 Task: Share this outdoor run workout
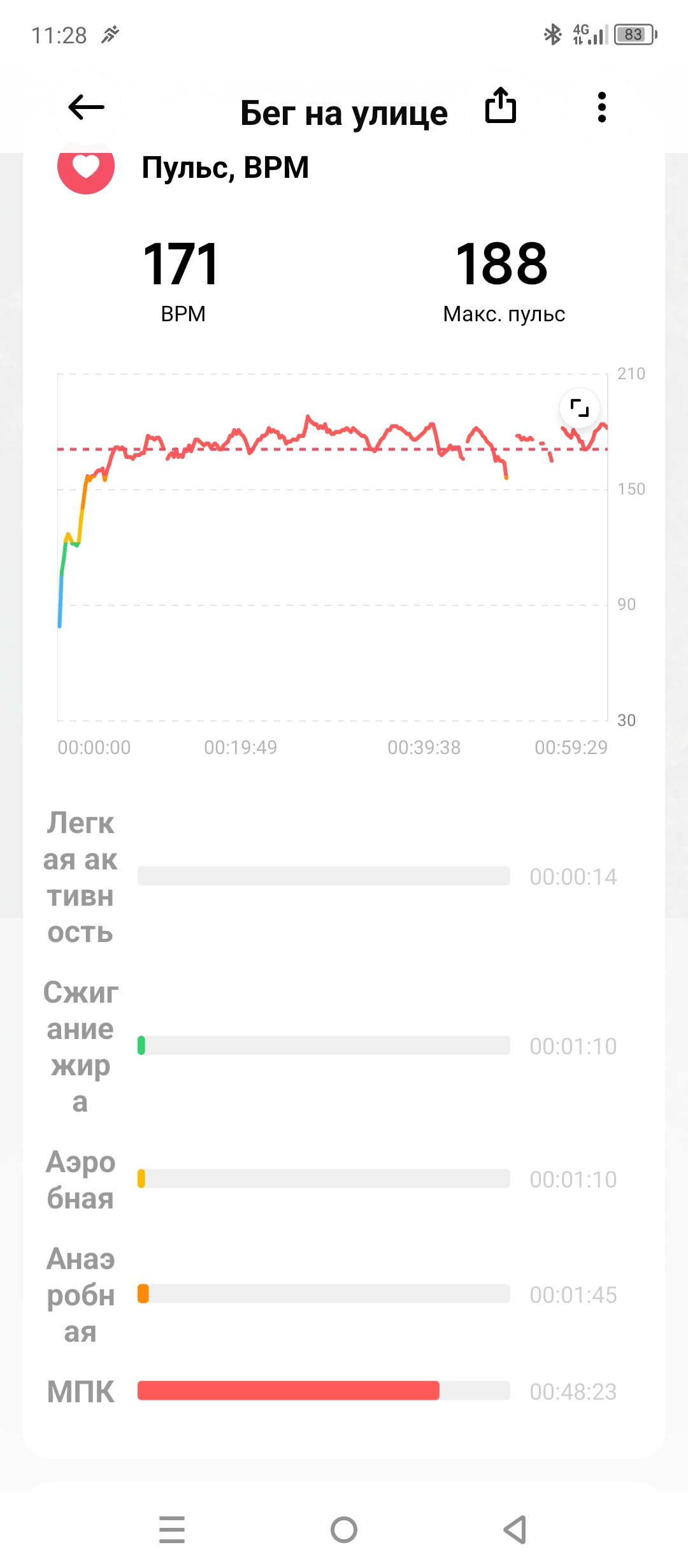(x=501, y=105)
